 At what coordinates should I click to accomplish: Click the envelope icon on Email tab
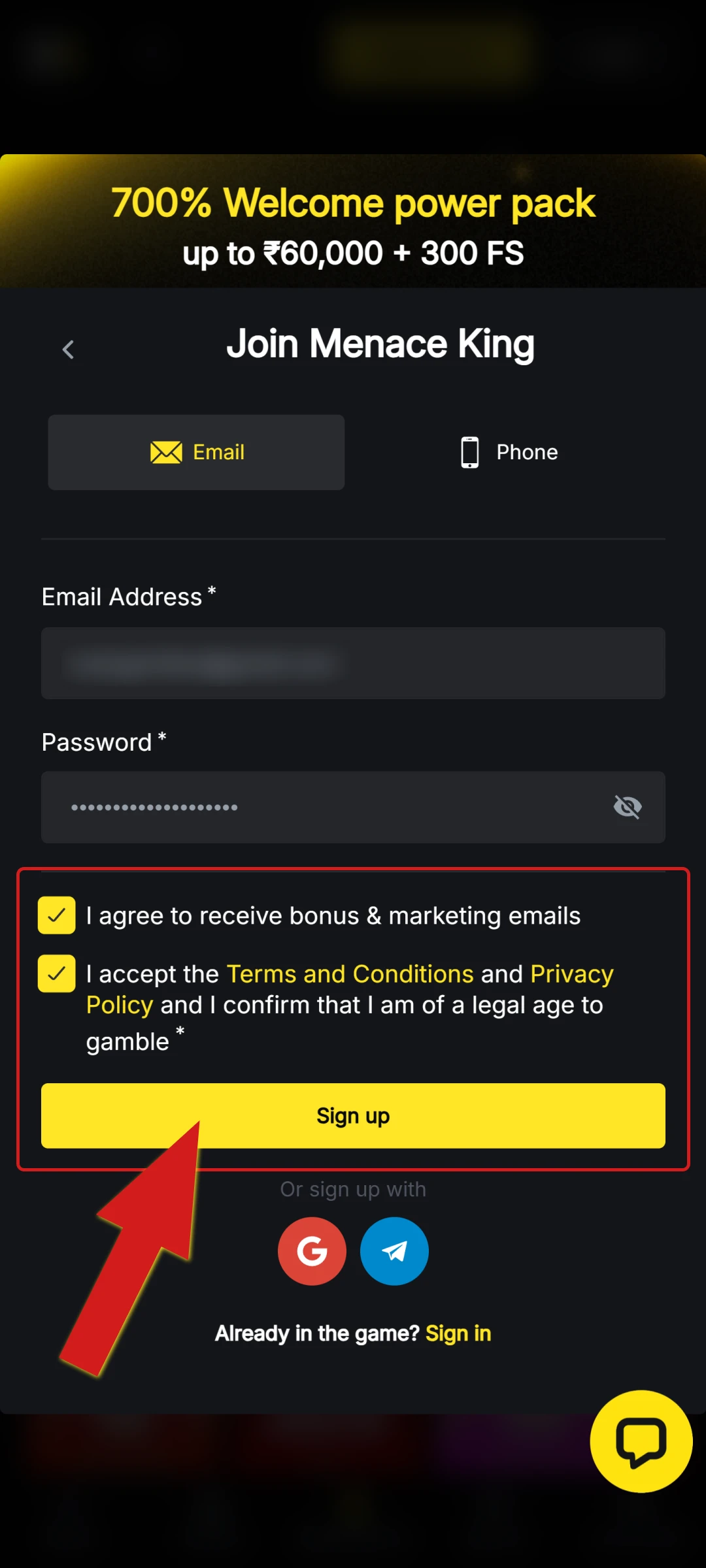[165, 451]
